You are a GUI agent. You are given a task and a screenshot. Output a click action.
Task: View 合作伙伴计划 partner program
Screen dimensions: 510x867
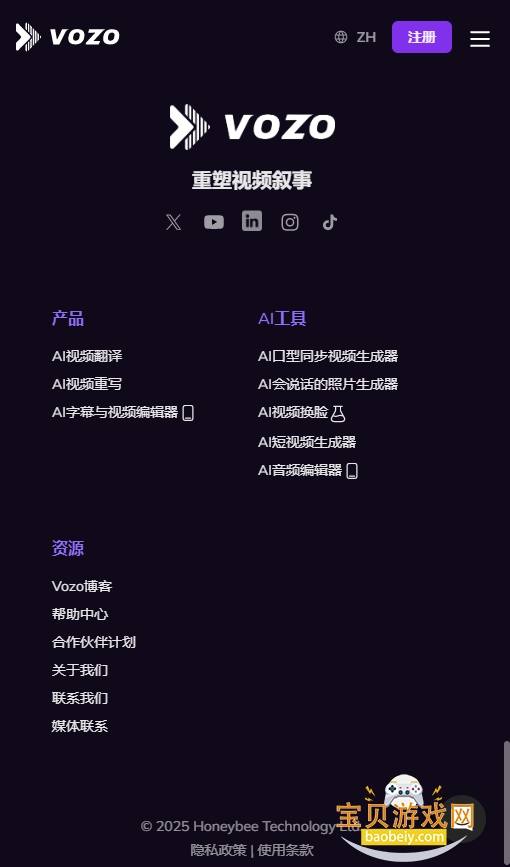93,643
